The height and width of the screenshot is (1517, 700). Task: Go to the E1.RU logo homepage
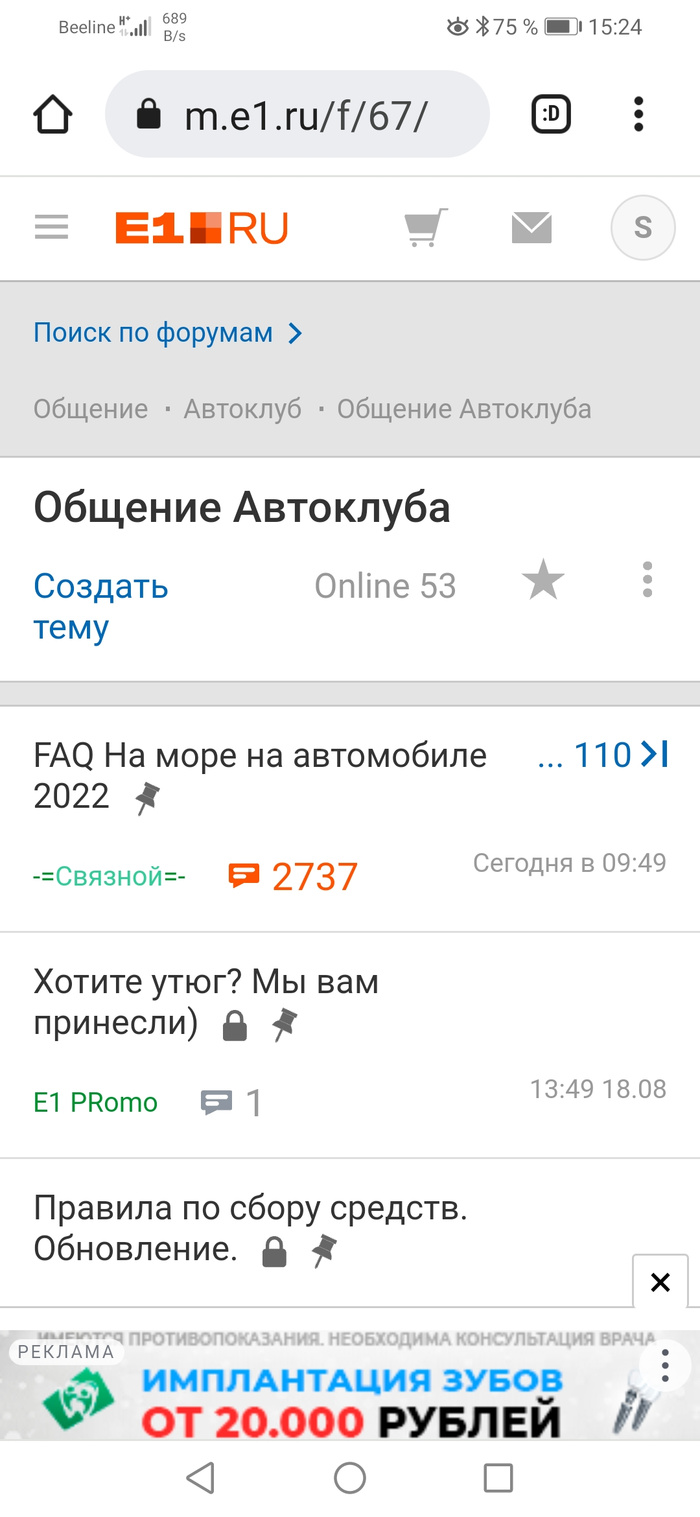[201, 228]
